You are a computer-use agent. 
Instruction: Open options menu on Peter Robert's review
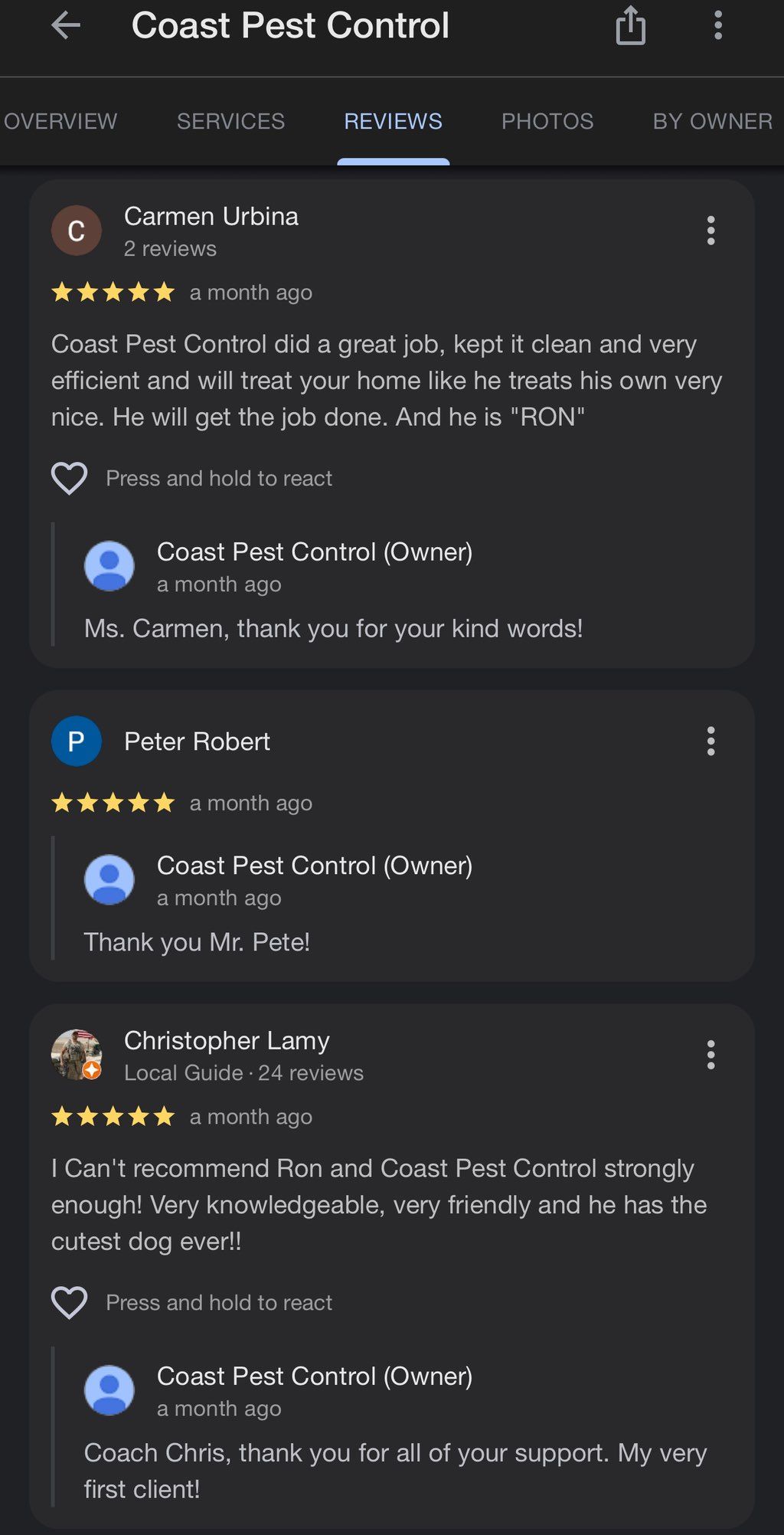pos(710,741)
